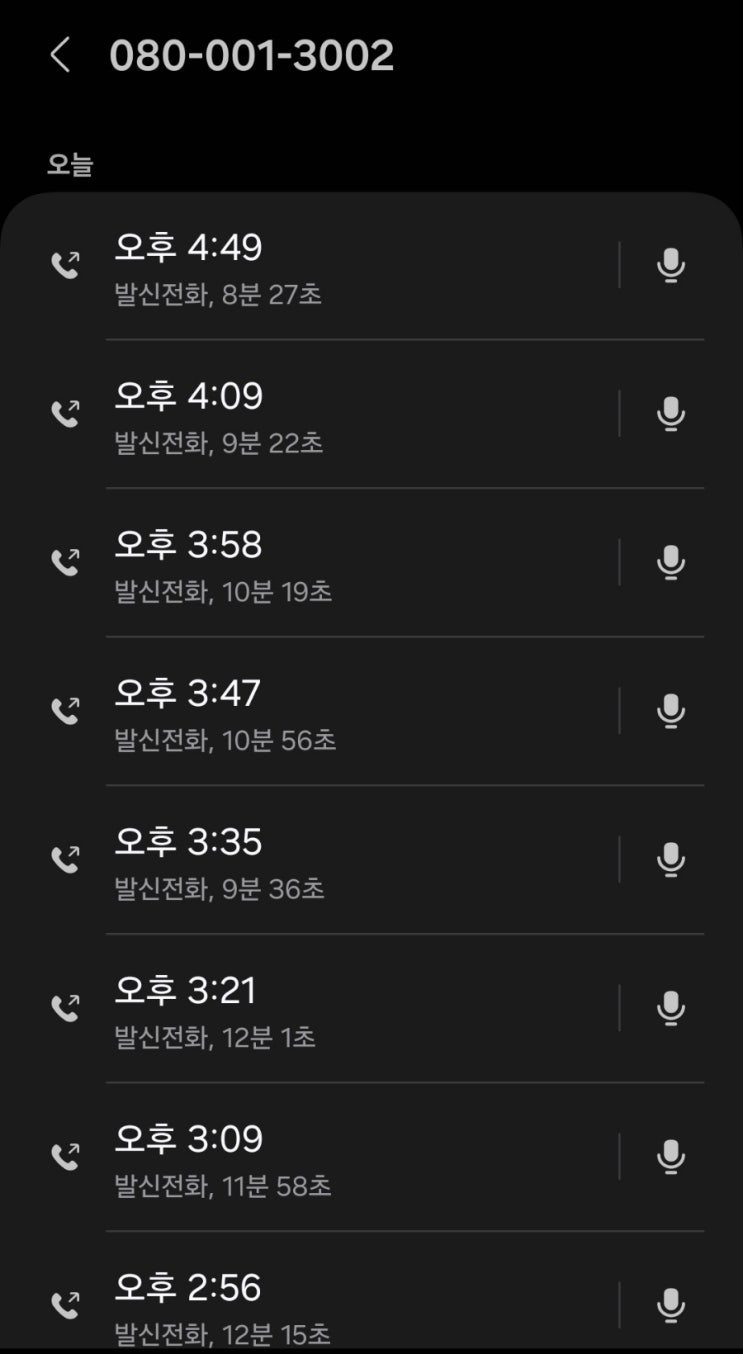The width and height of the screenshot is (743, 1354).
Task: Open the 오후 3:35 call entry
Action: click(330, 860)
